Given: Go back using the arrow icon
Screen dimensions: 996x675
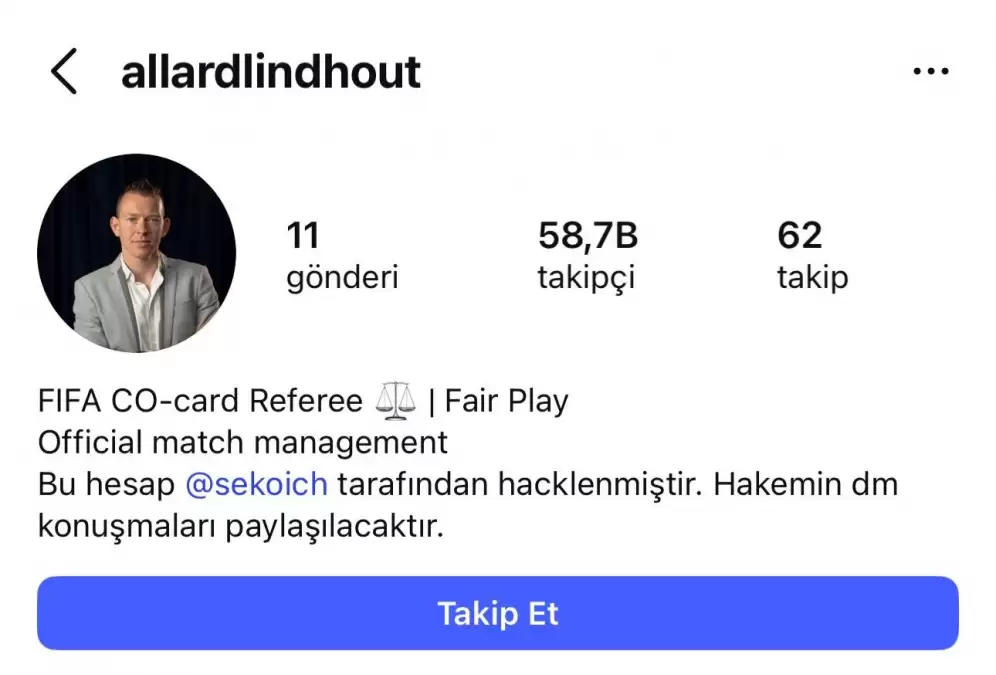Looking at the screenshot, I should point(63,72).
